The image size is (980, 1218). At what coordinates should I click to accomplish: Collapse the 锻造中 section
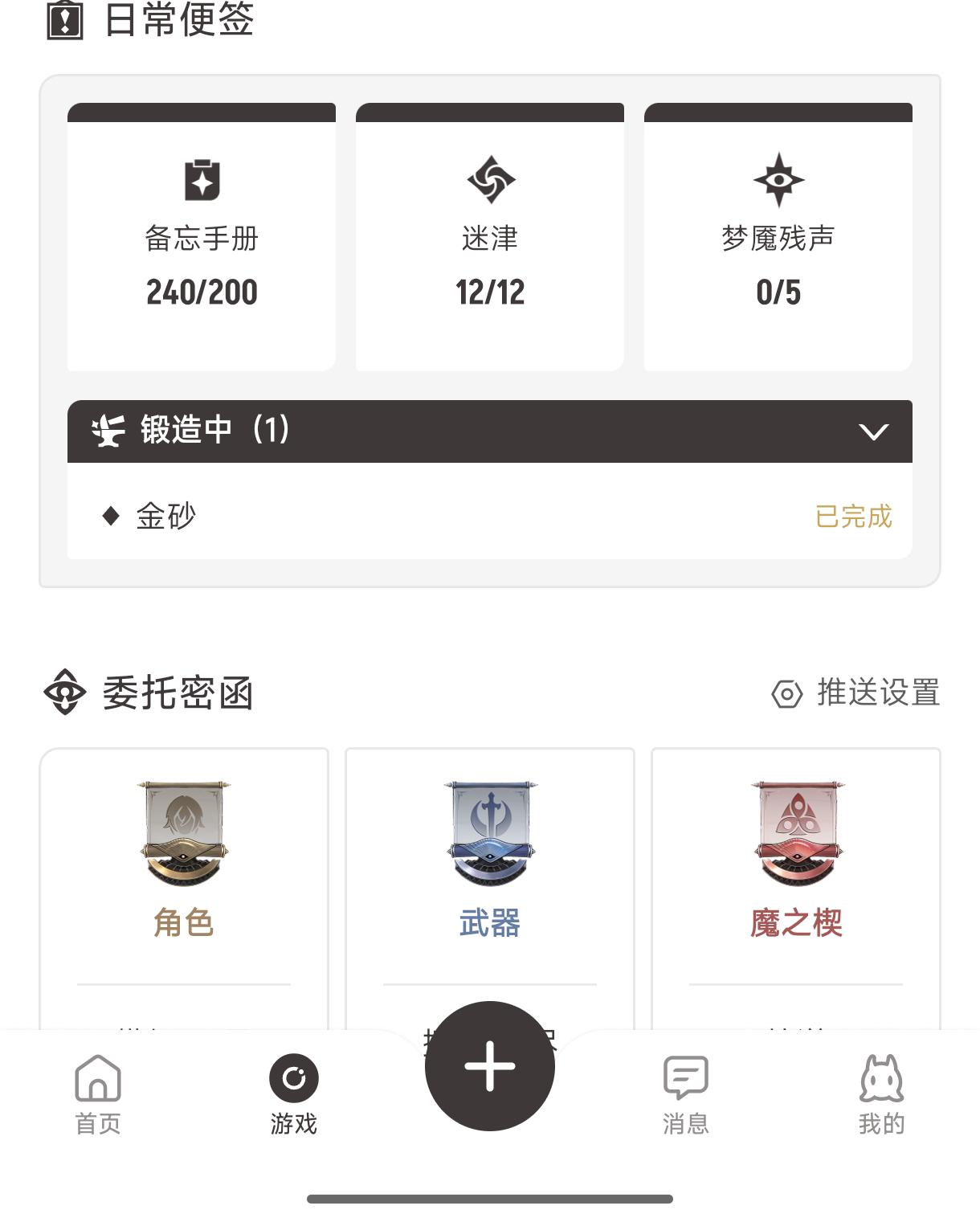click(x=873, y=431)
